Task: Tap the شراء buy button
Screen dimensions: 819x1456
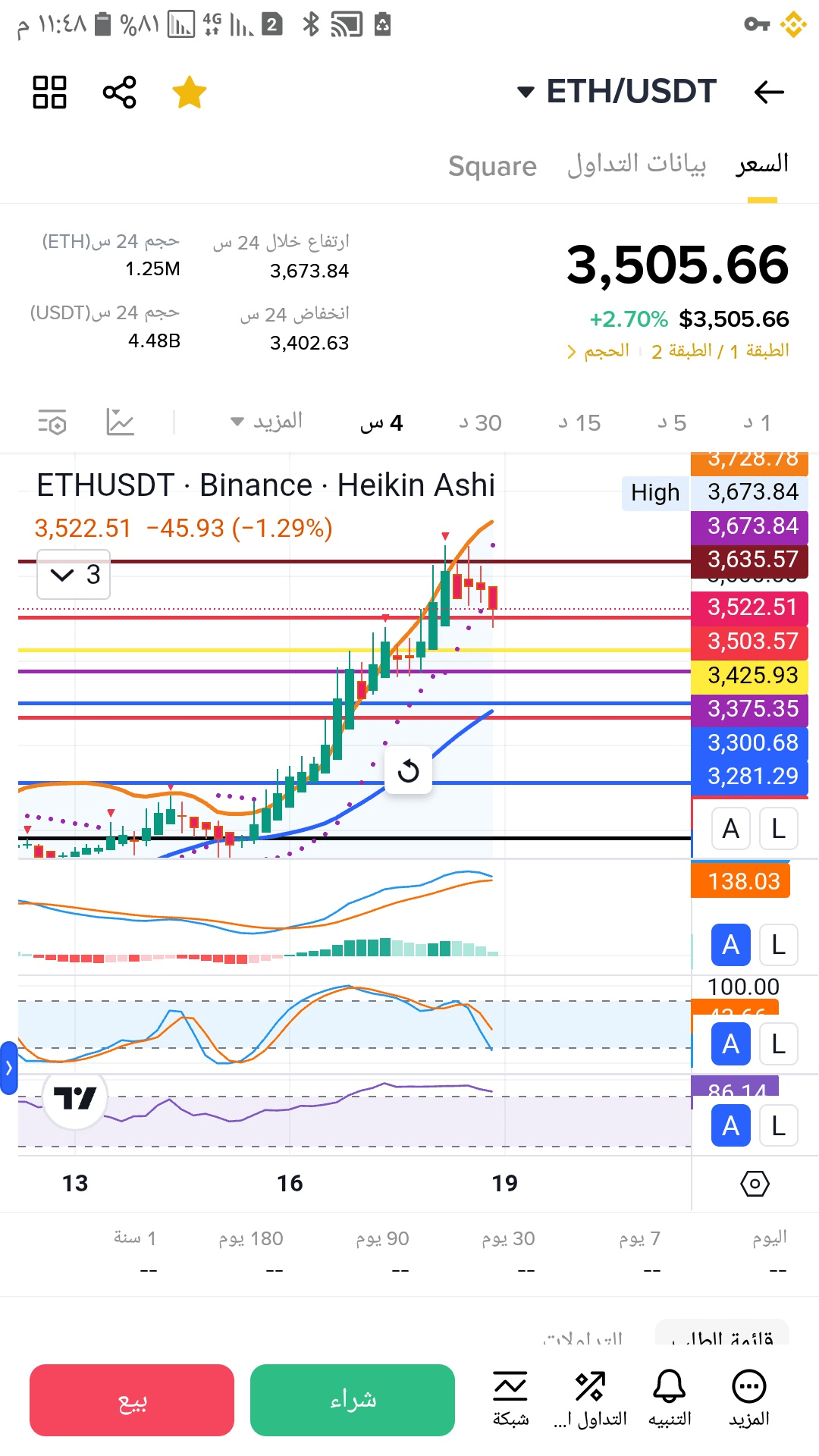Action: (x=353, y=1400)
